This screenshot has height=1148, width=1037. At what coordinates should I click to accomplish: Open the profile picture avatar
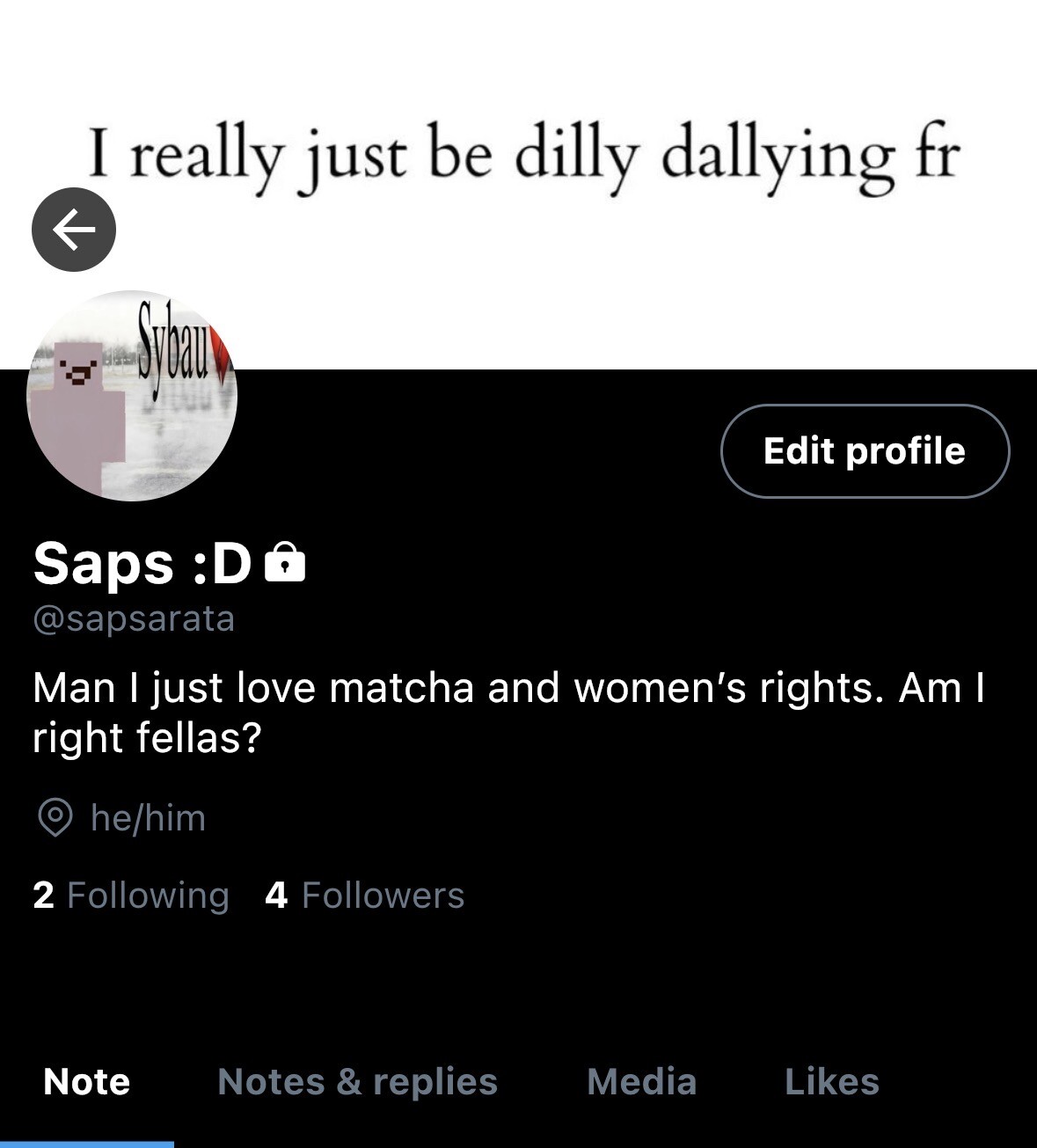click(132, 397)
